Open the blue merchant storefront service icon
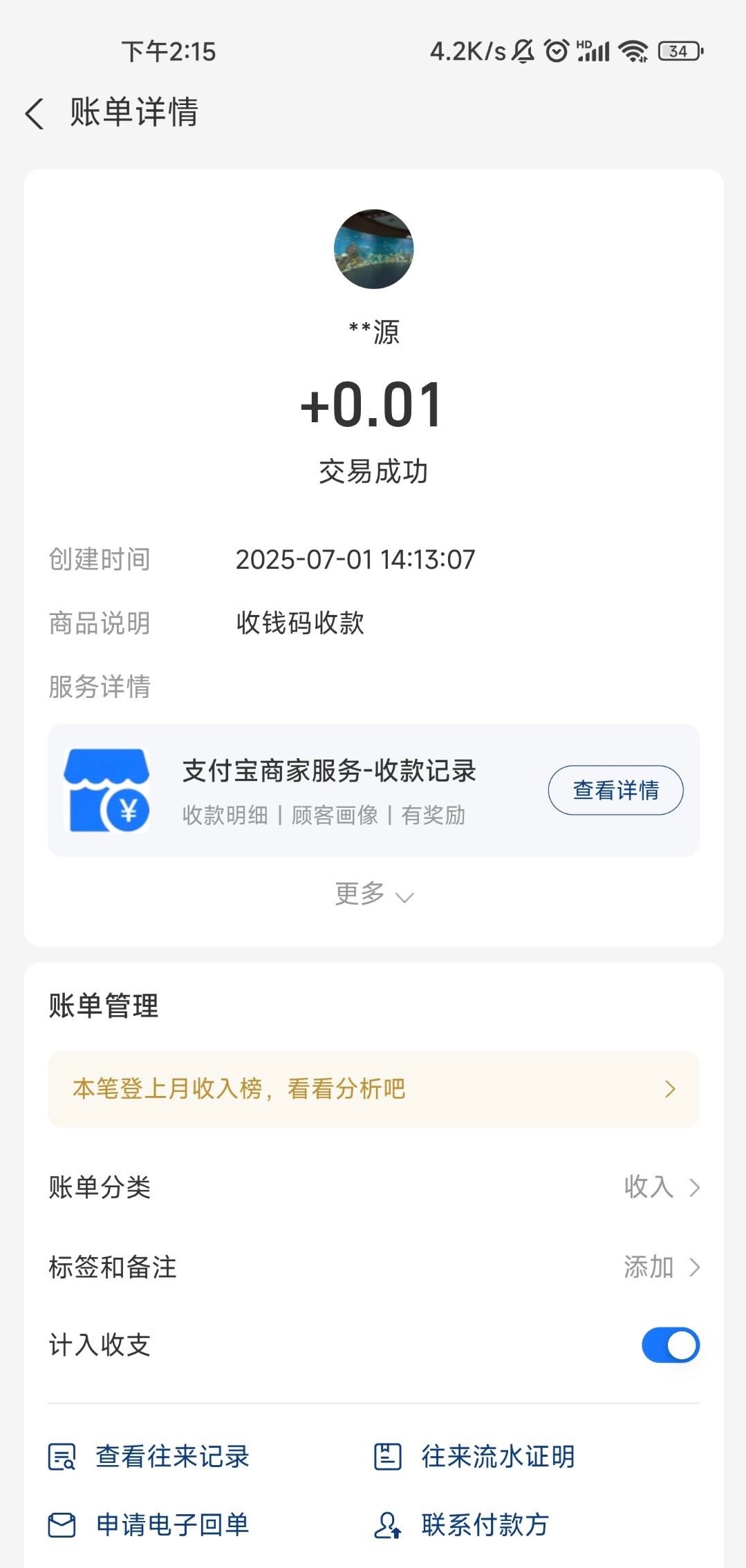This screenshot has width=746, height=1568. (x=107, y=790)
